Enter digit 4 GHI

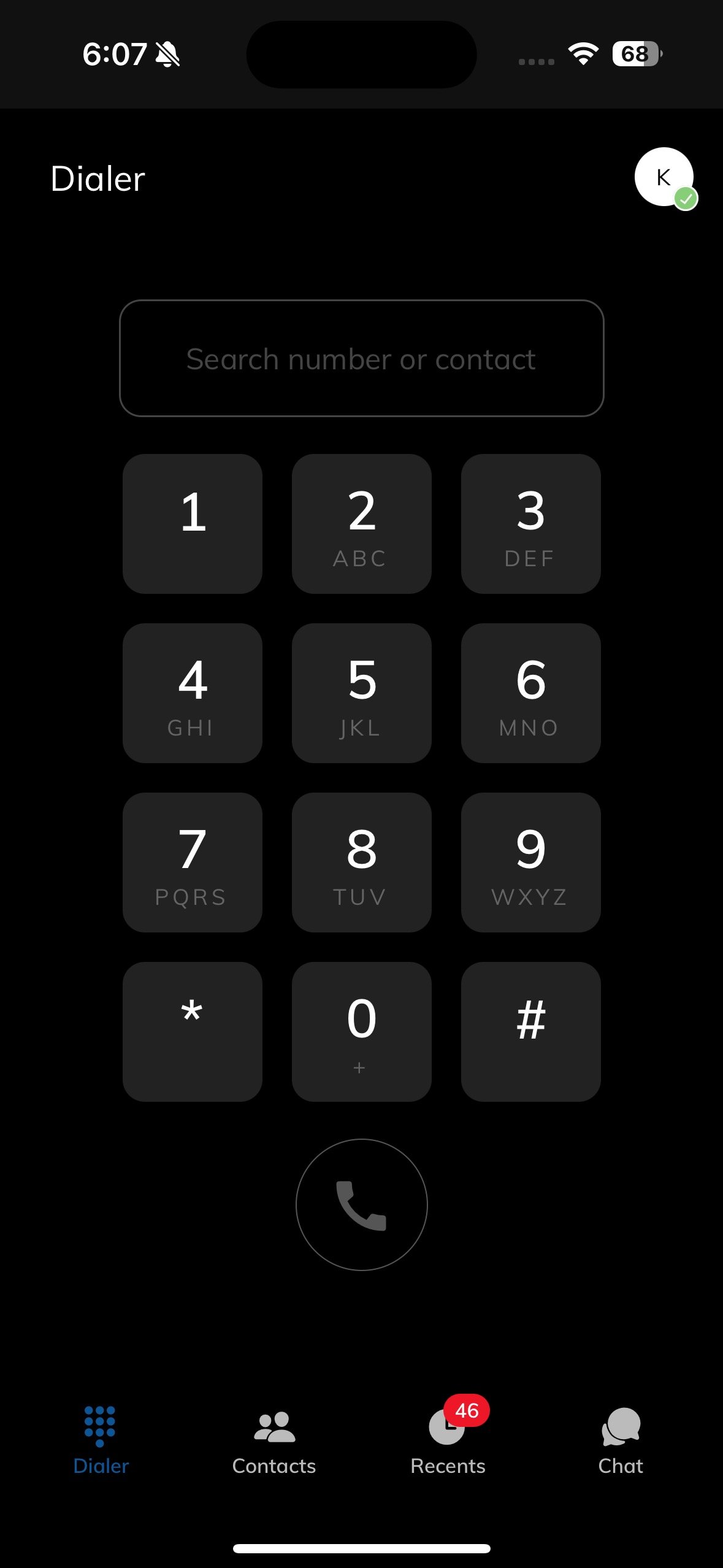pos(193,693)
